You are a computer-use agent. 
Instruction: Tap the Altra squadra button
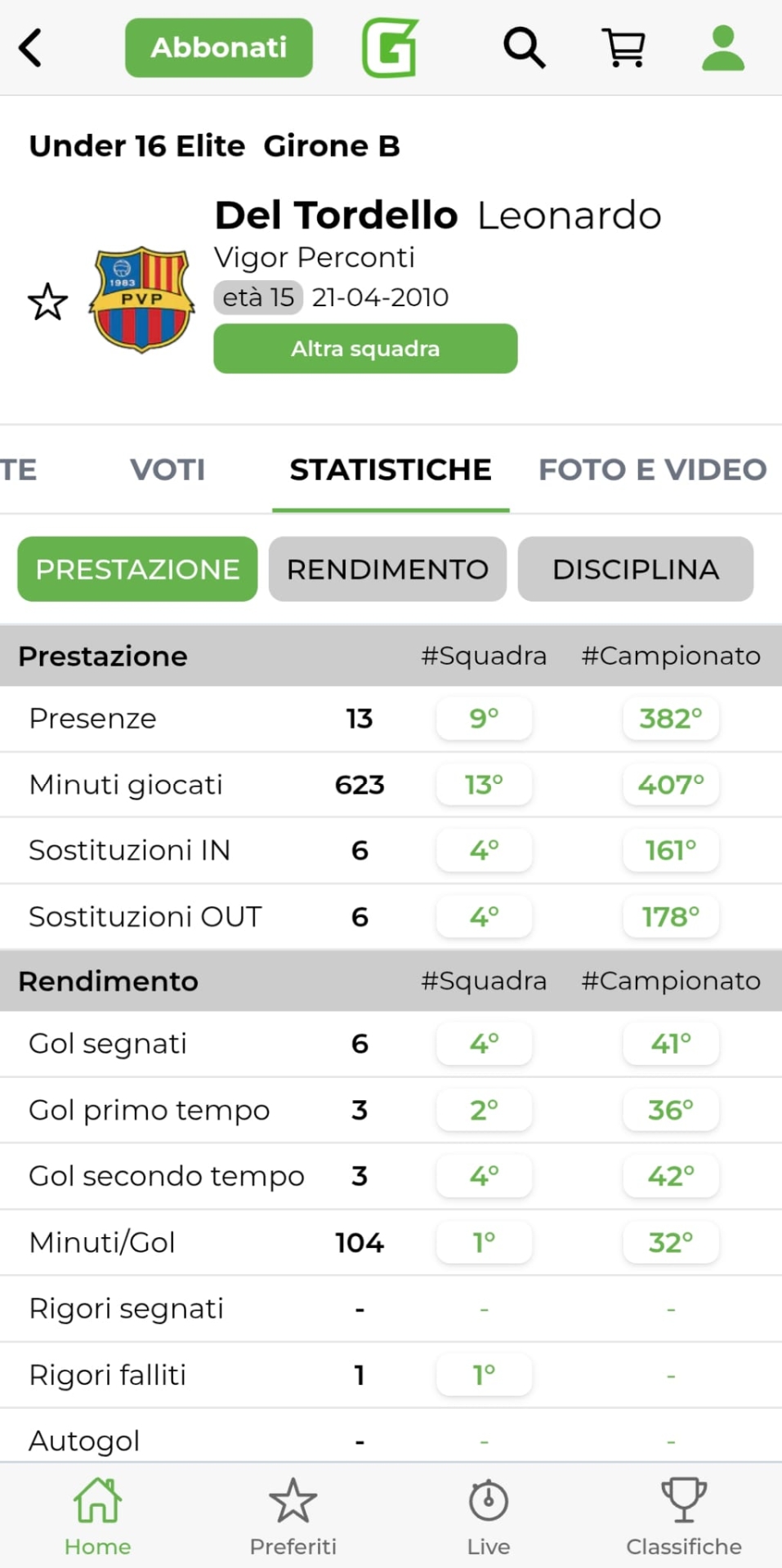pos(365,349)
